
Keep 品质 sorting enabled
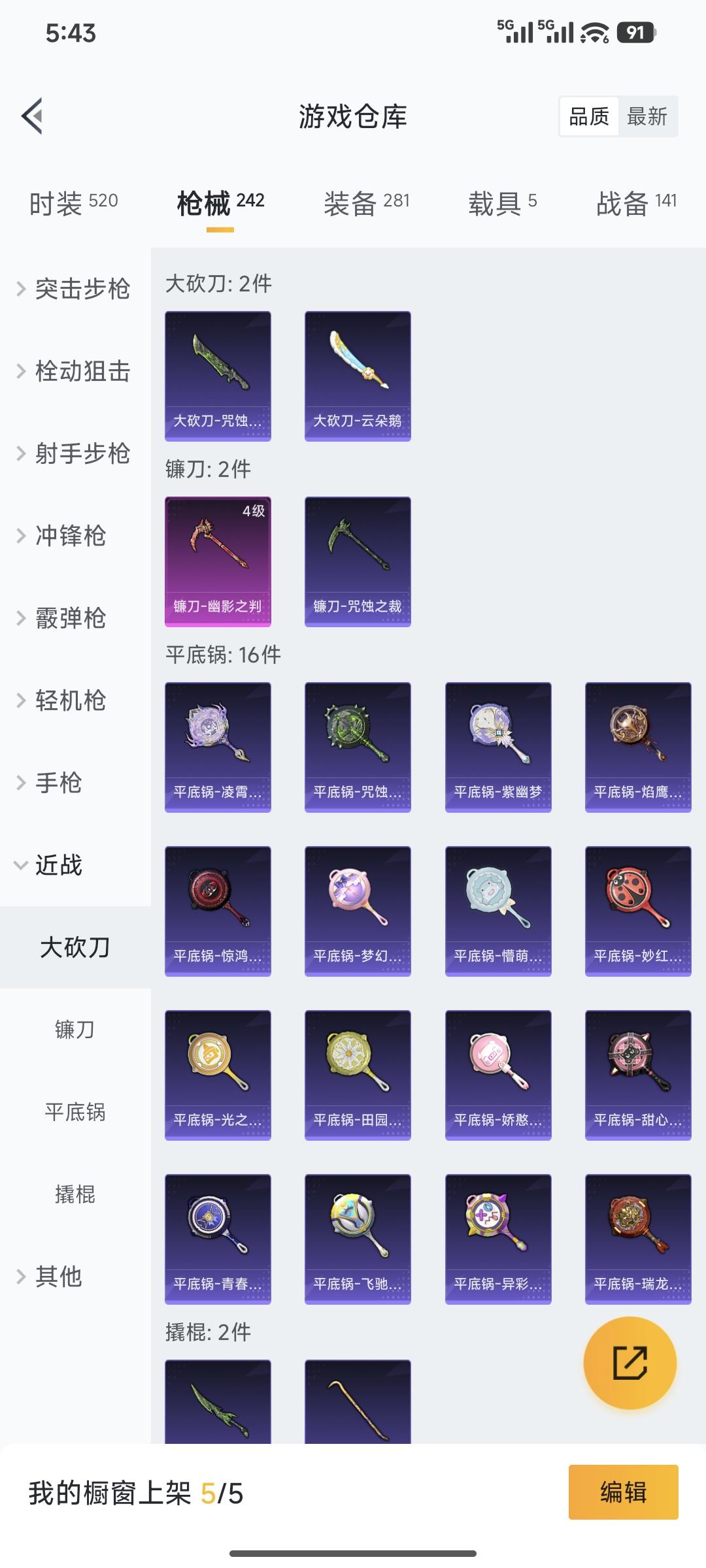pos(590,116)
